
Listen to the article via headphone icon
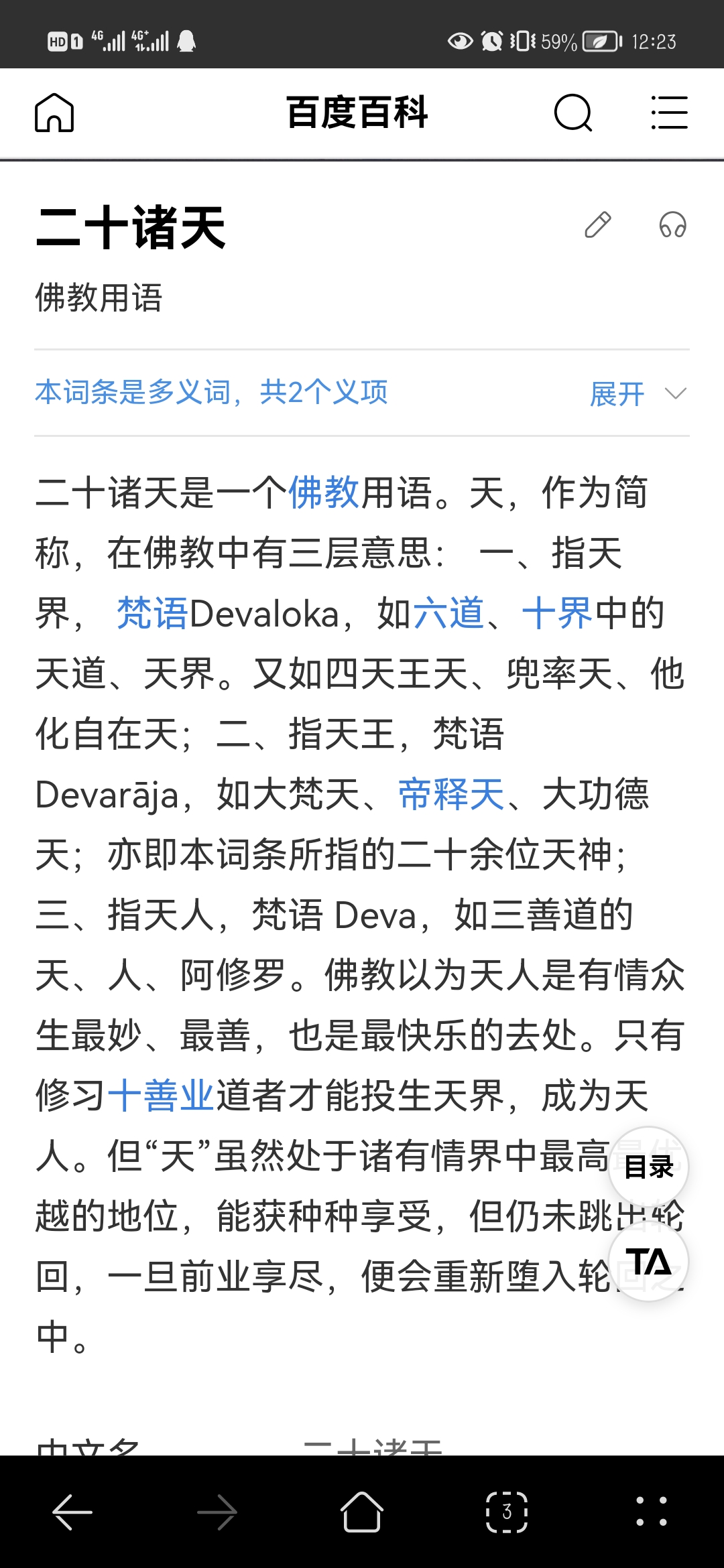[x=672, y=225]
